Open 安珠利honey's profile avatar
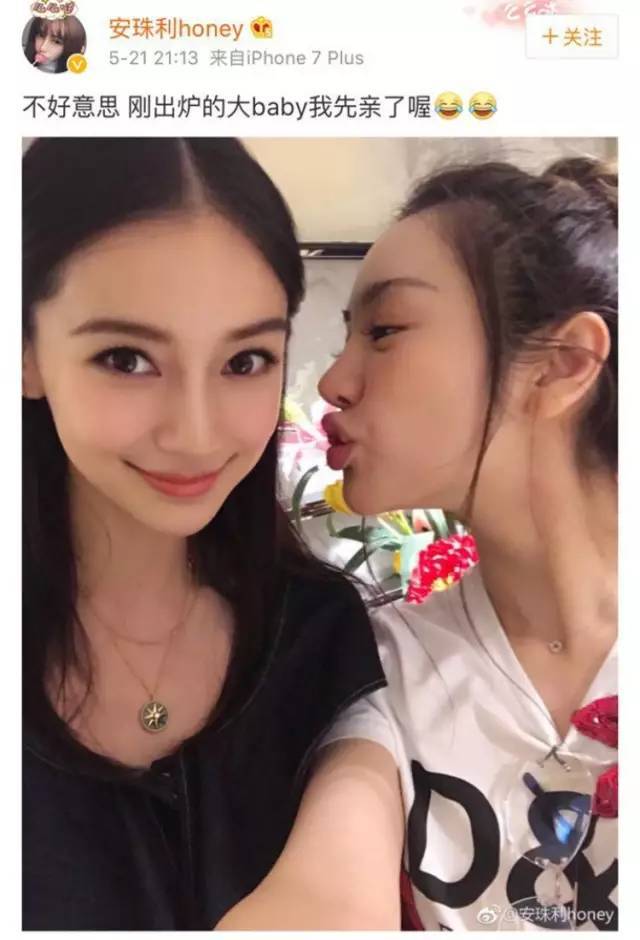 coord(54,40)
